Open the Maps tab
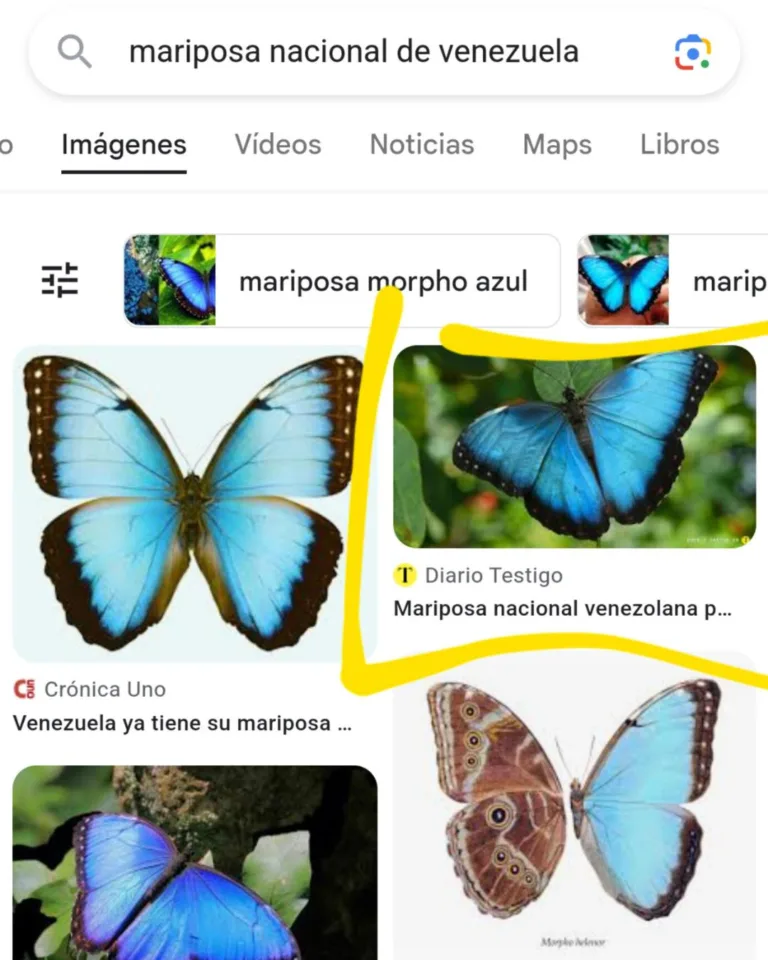This screenshot has height=960, width=768. pyautogui.click(x=557, y=144)
